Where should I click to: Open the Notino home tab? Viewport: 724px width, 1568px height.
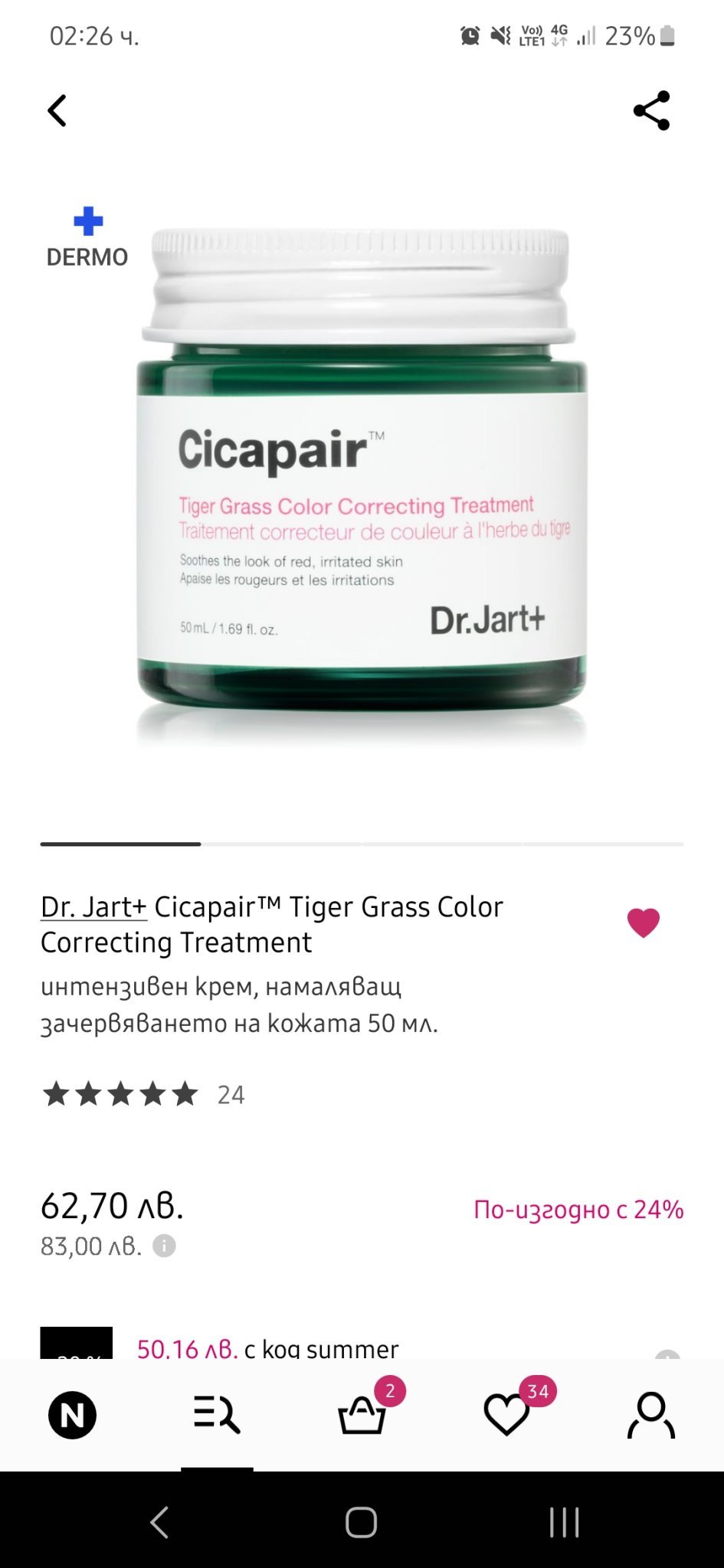tap(72, 1415)
